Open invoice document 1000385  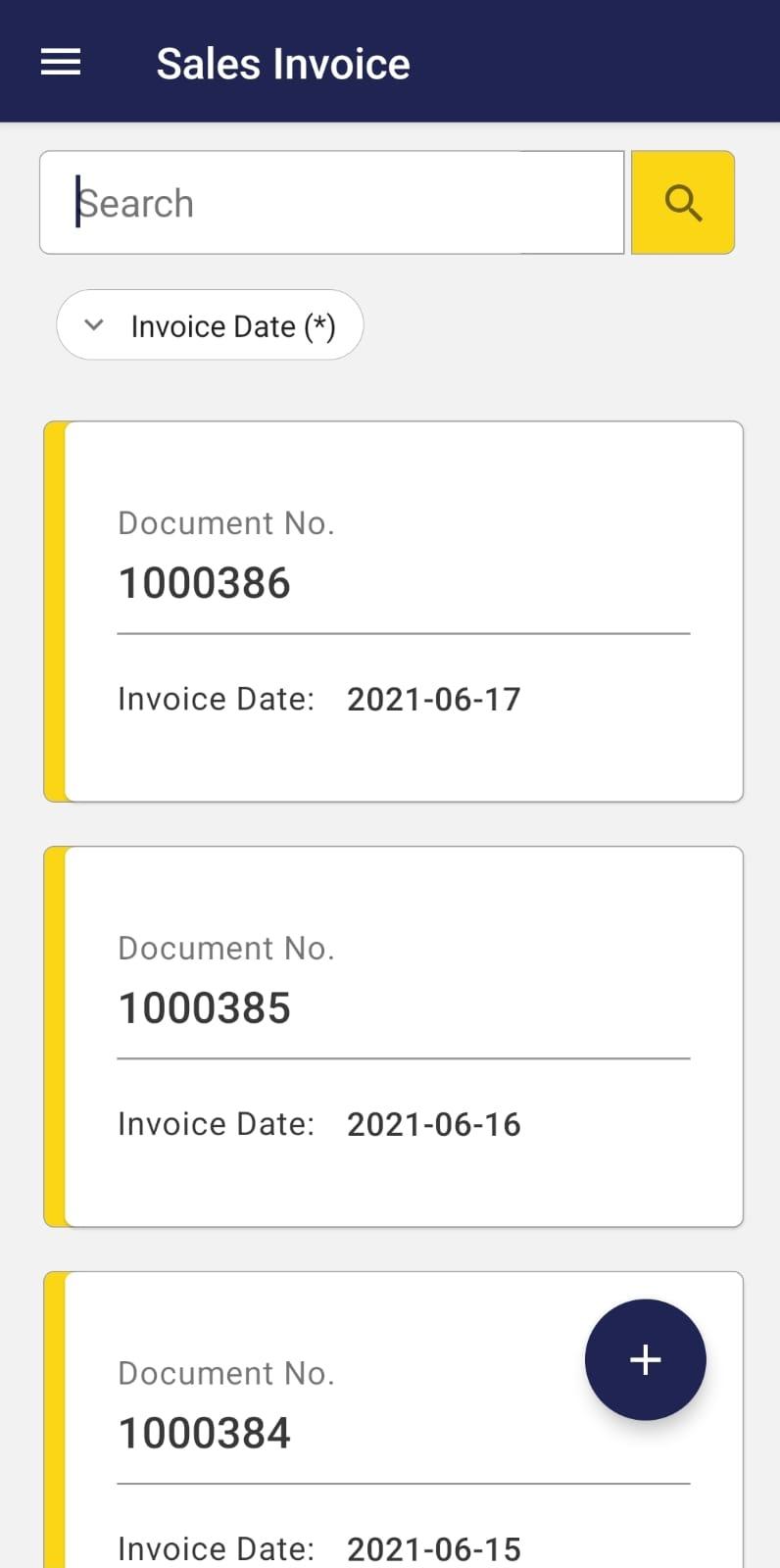pos(394,1037)
